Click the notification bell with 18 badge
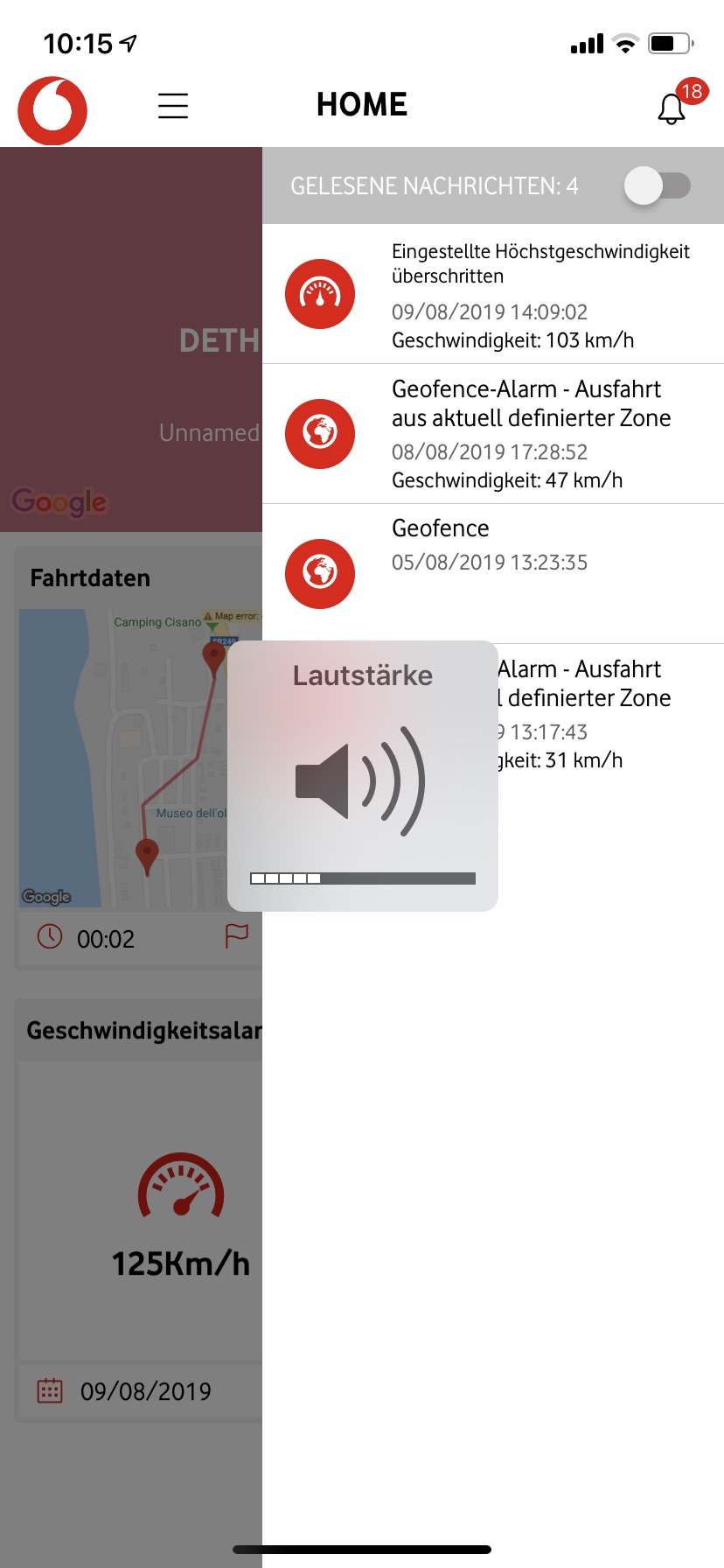The image size is (724, 1568). [x=672, y=107]
